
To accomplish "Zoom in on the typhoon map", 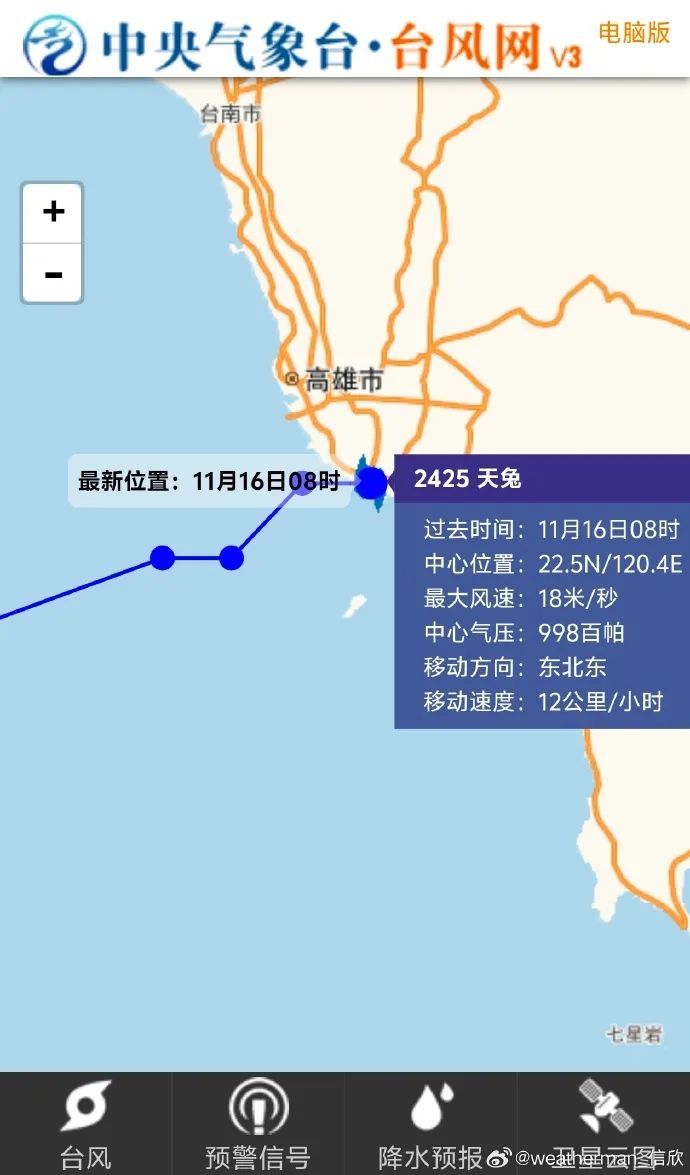I will point(53,212).
